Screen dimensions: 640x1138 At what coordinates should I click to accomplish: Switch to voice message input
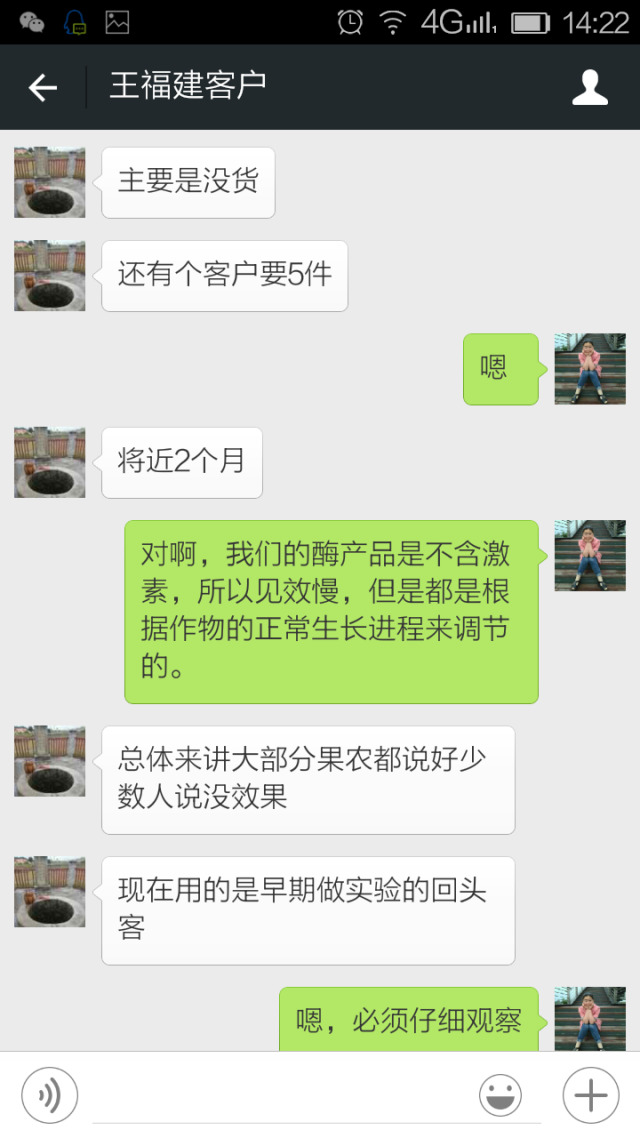point(49,1096)
